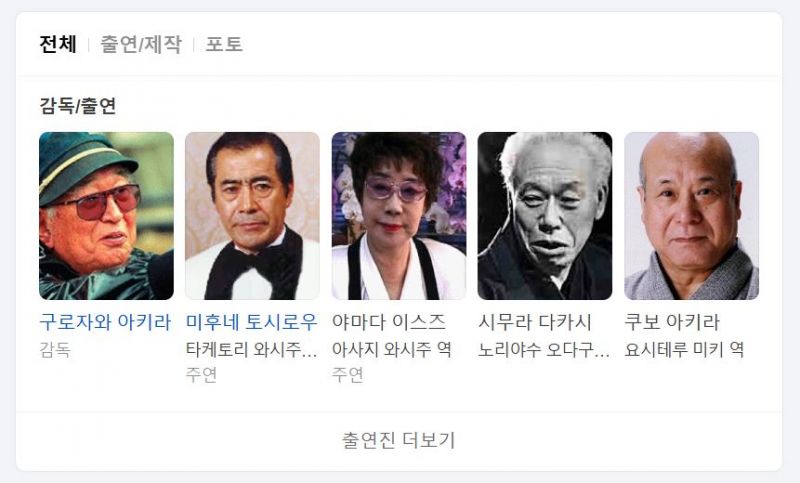Switch to the 출연/제작 tab
Viewport: 800px width, 483px height.
pyautogui.click(x=141, y=45)
